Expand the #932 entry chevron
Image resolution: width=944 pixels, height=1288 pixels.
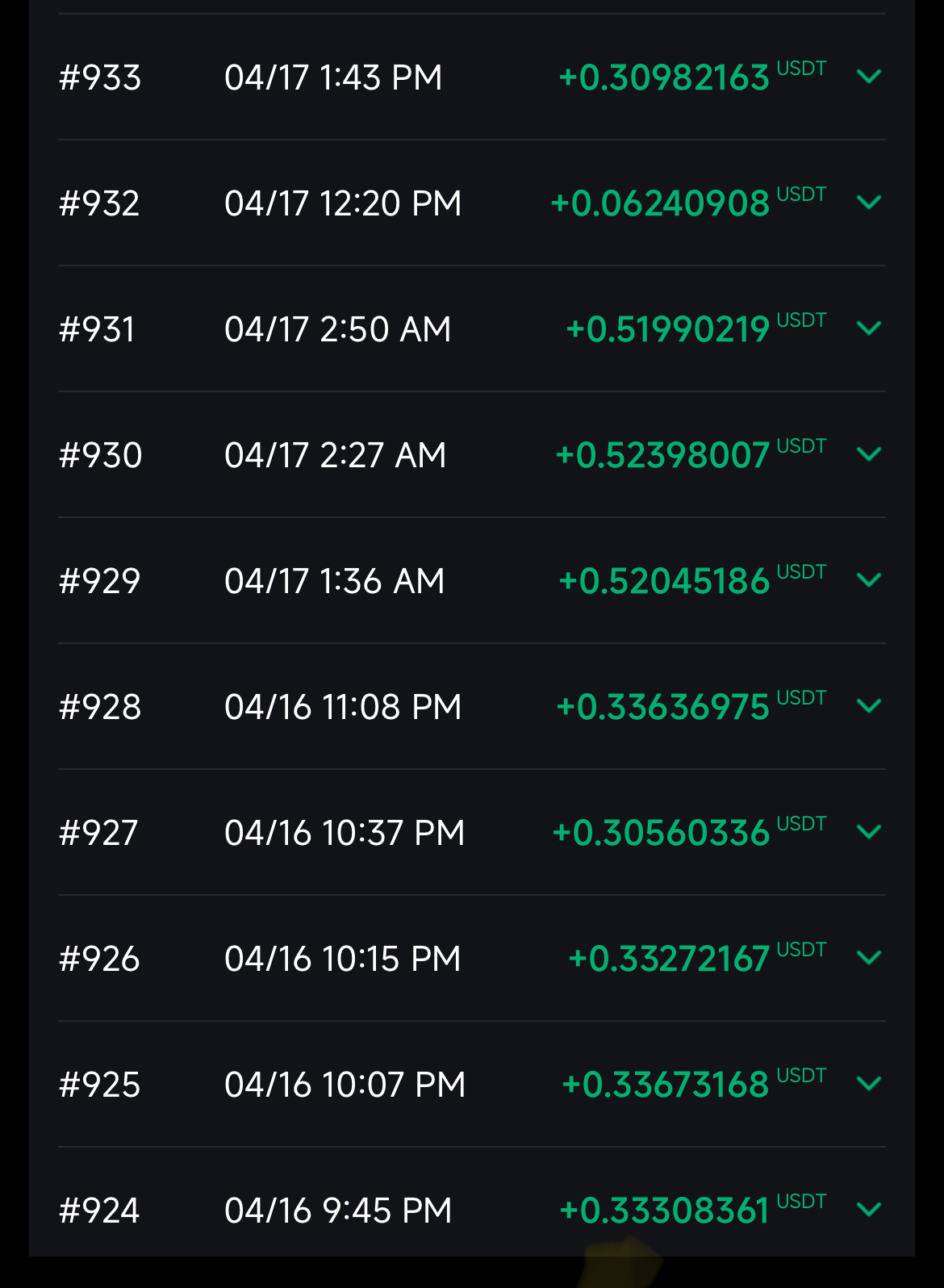(868, 203)
